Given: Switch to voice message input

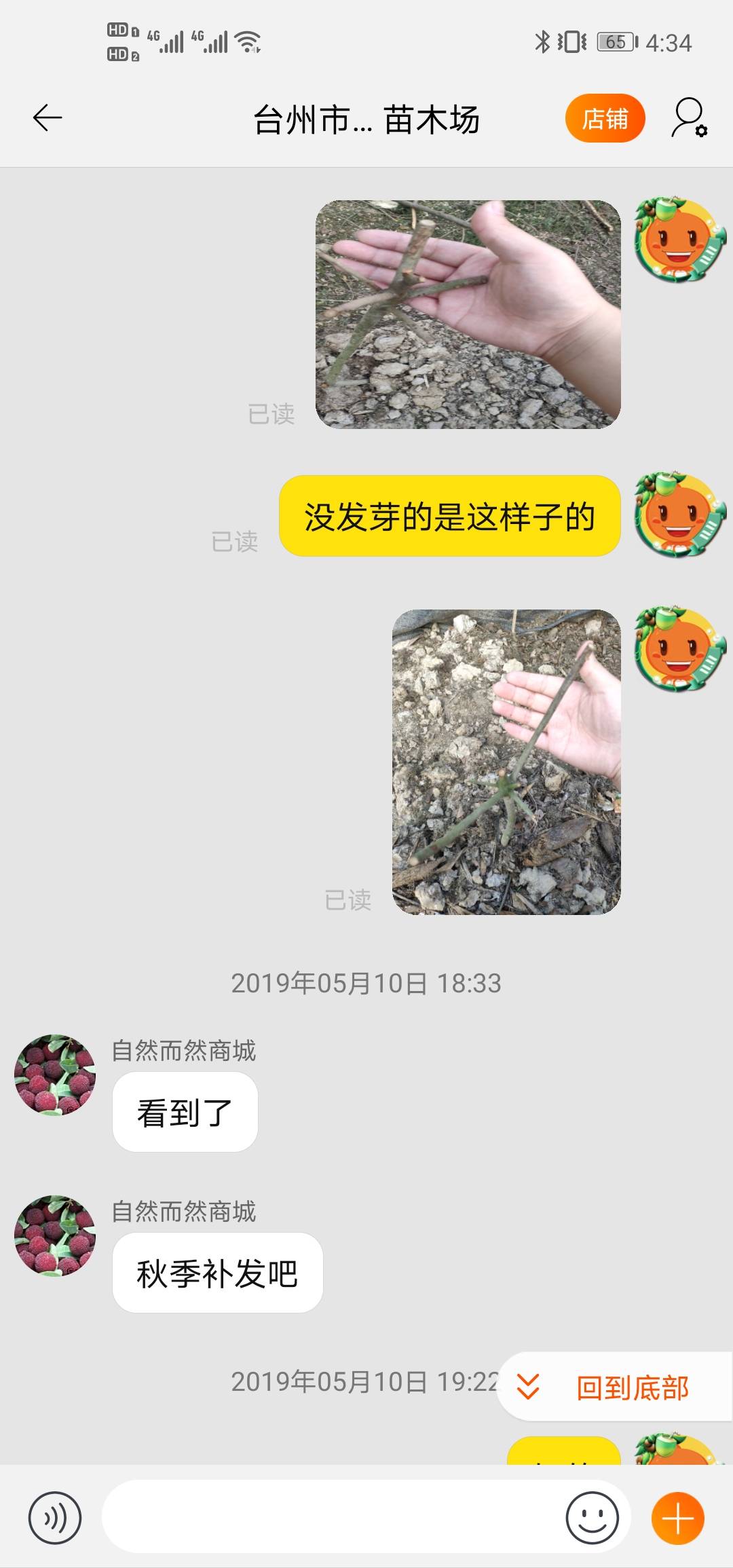Looking at the screenshot, I should coord(55,1517).
